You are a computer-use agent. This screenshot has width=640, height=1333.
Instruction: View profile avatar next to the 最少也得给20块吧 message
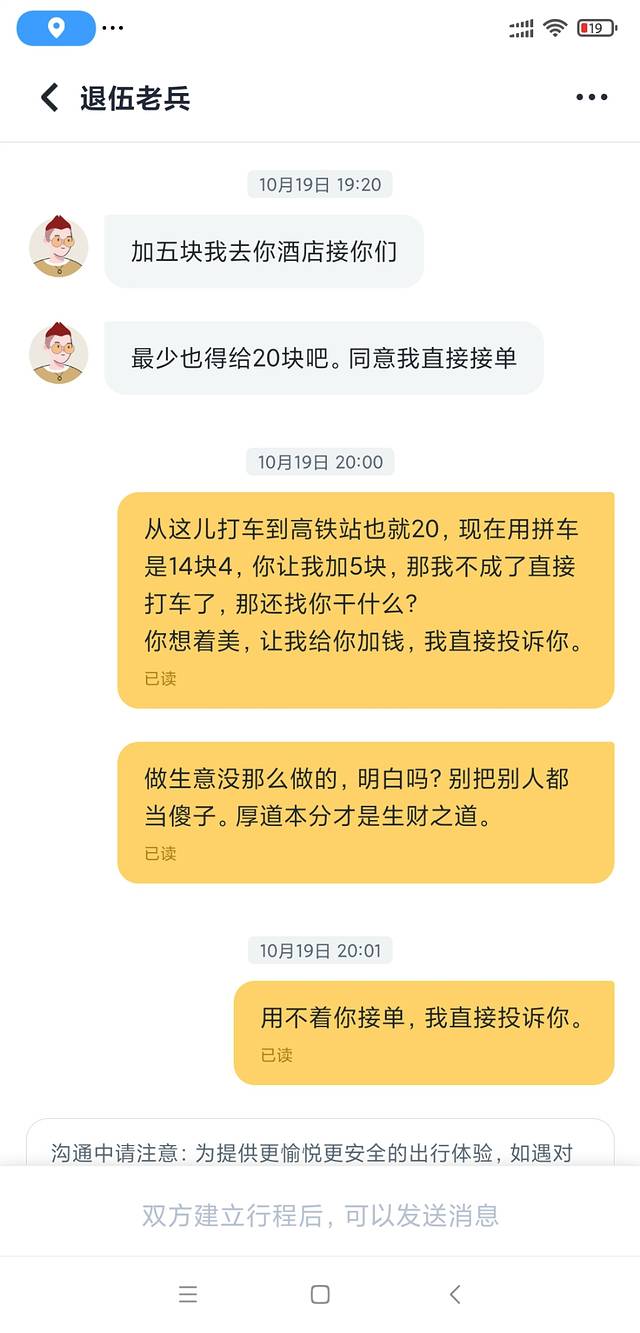pyautogui.click(x=58, y=354)
